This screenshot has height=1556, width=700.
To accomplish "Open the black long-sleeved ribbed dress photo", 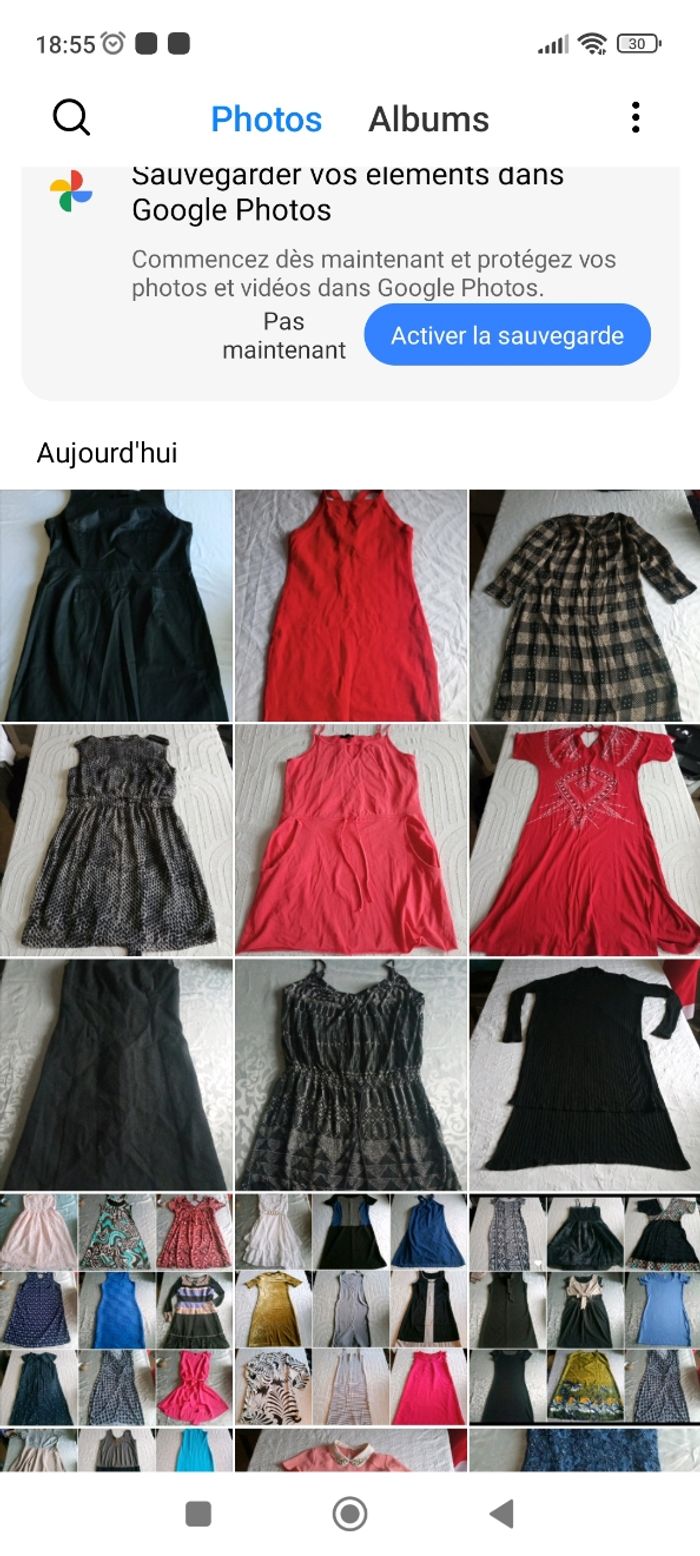I will [585, 1075].
